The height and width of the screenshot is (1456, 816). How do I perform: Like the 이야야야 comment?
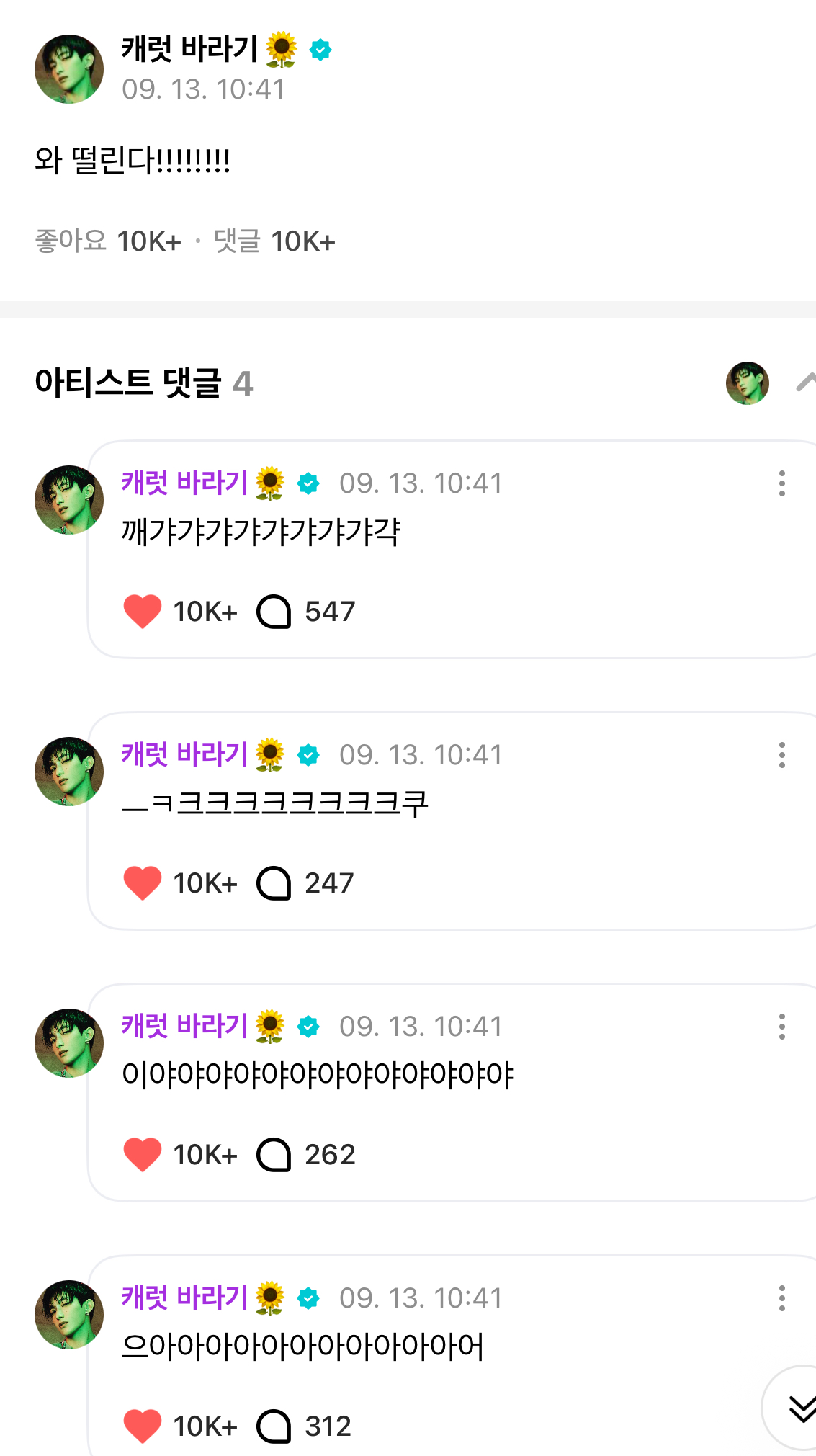coord(143,1155)
